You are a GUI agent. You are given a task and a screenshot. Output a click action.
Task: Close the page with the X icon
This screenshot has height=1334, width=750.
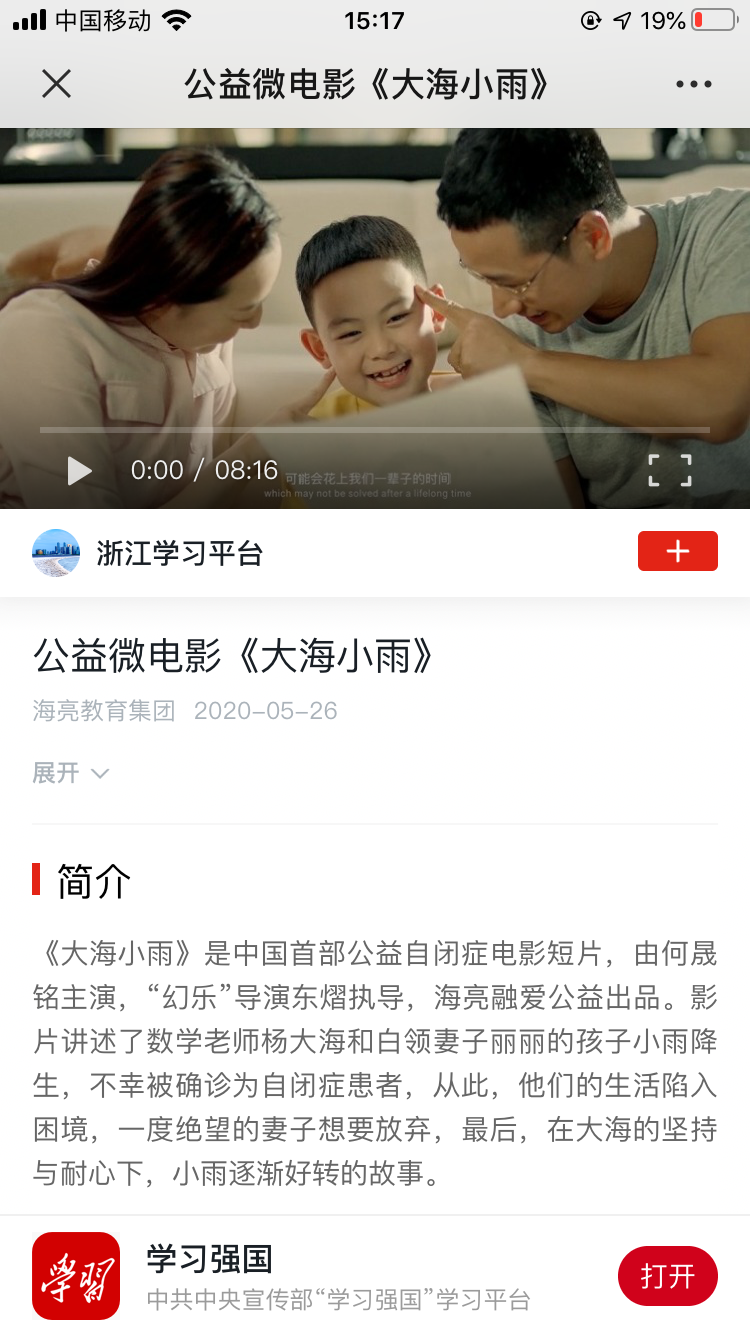click(x=57, y=84)
